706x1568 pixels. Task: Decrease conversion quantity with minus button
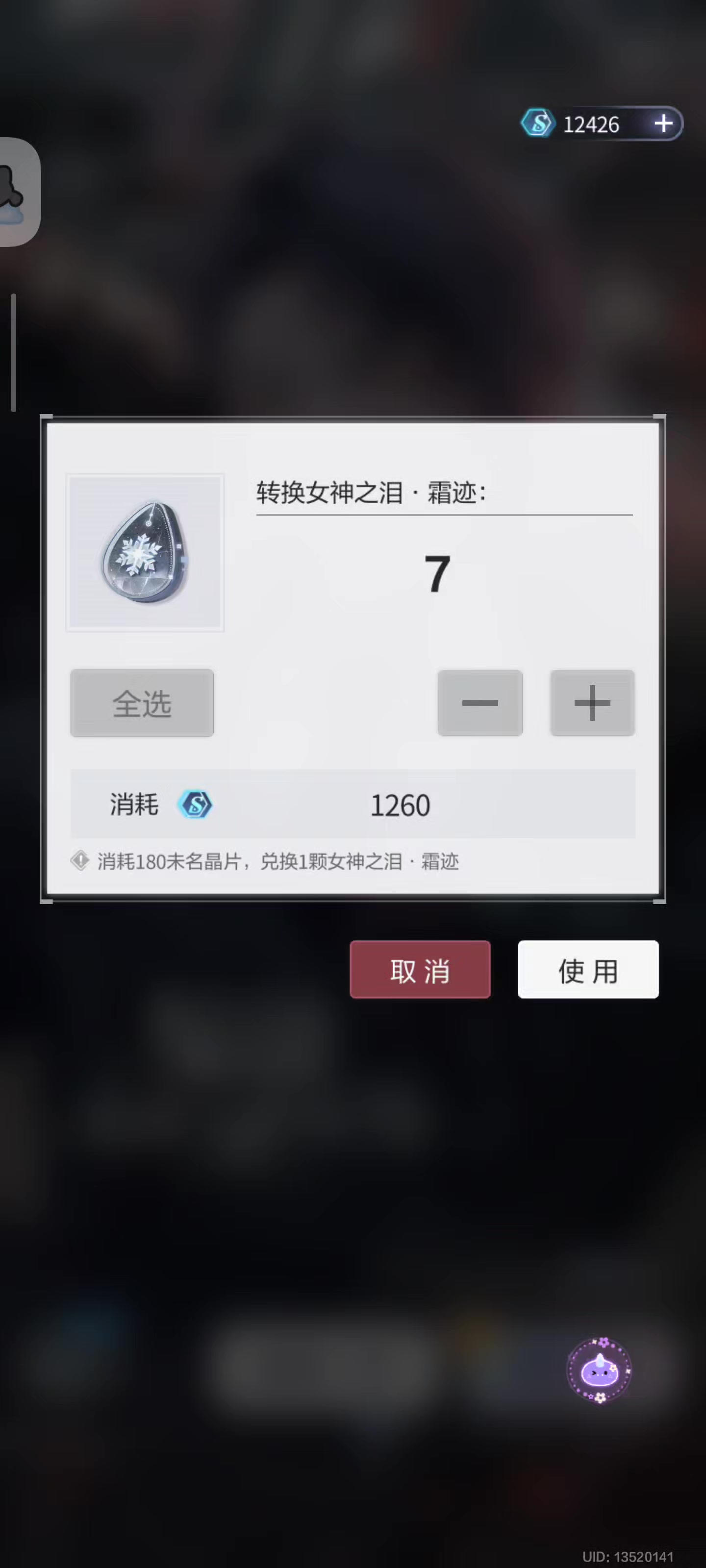(x=480, y=703)
